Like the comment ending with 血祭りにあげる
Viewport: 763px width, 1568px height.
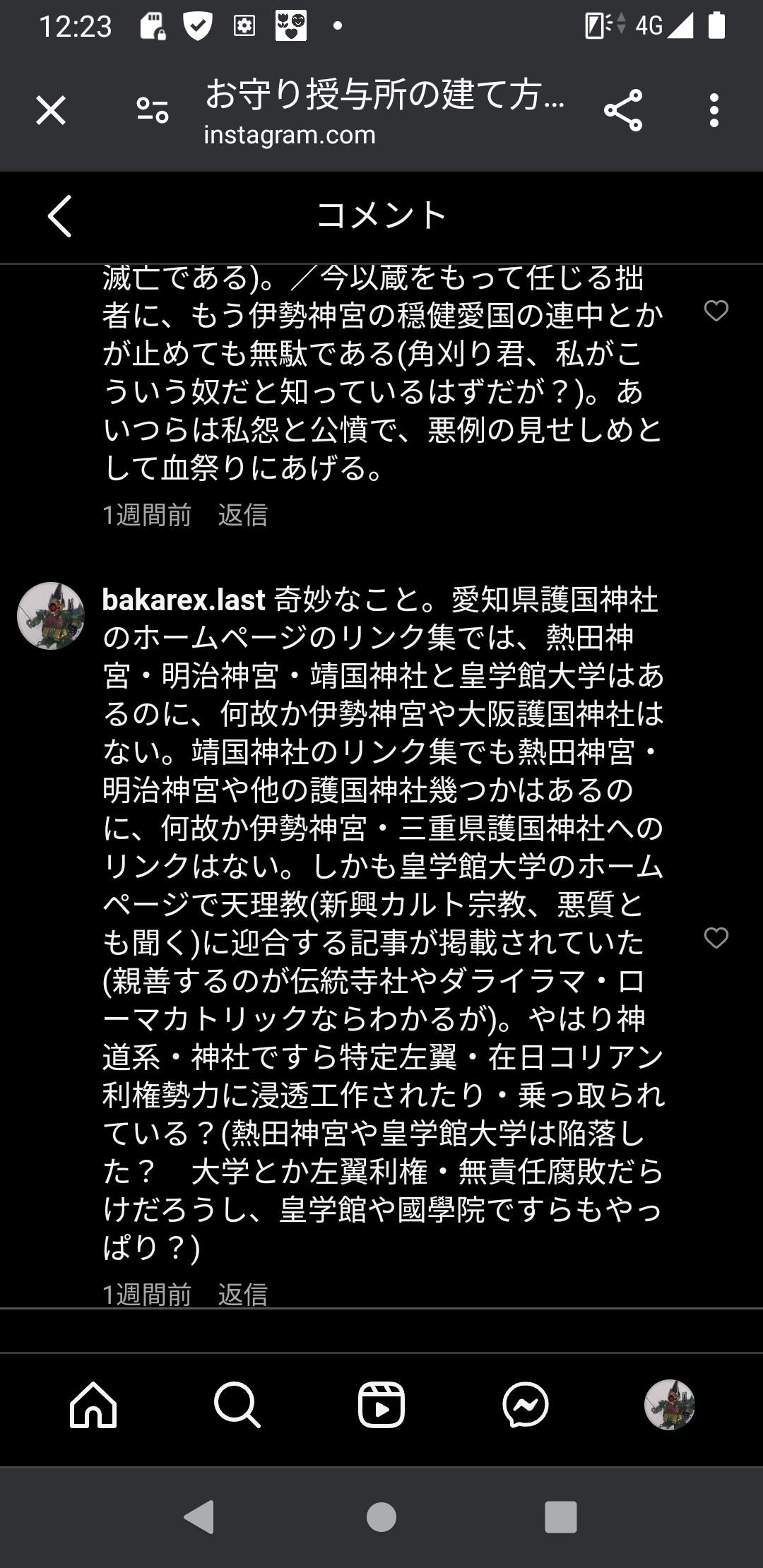coord(716,311)
